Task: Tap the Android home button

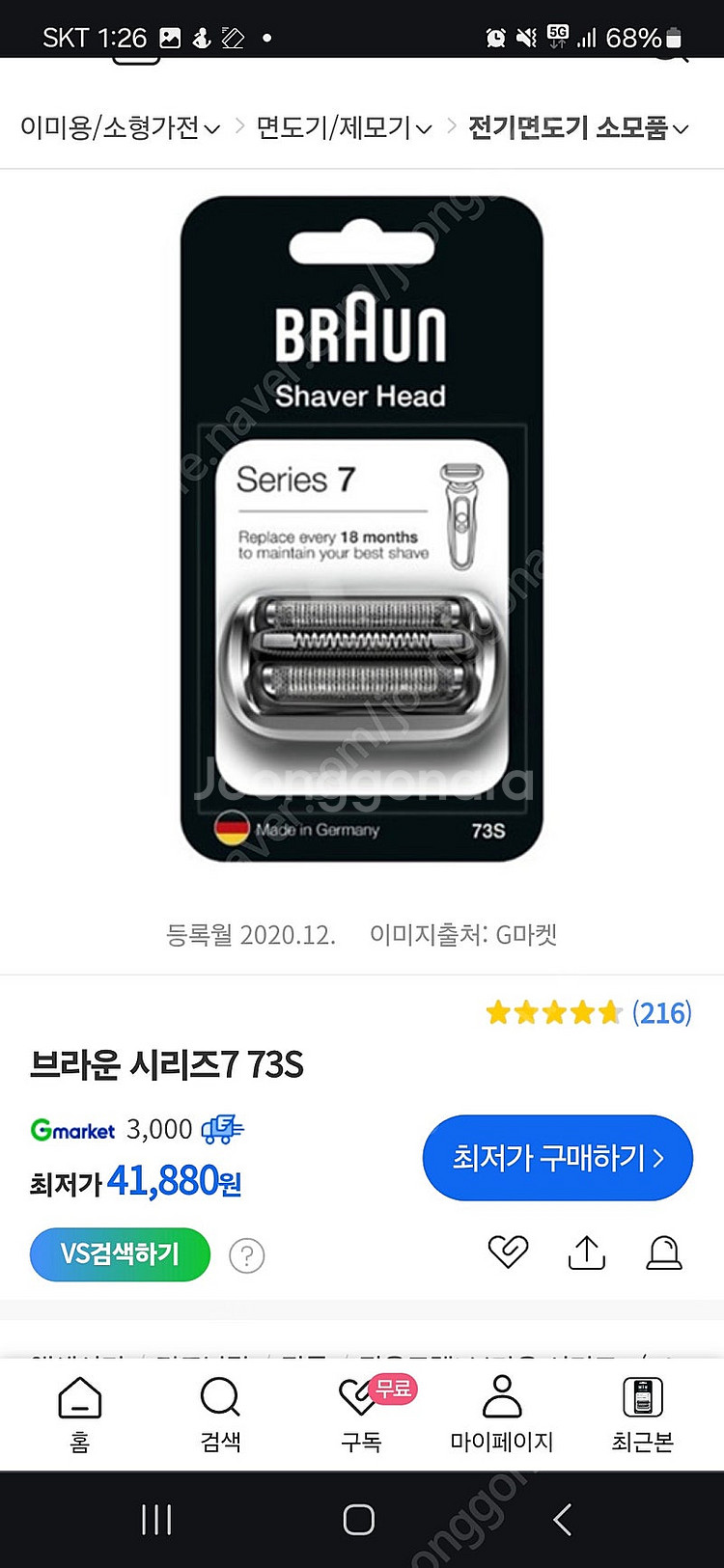Action: tap(358, 1518)
